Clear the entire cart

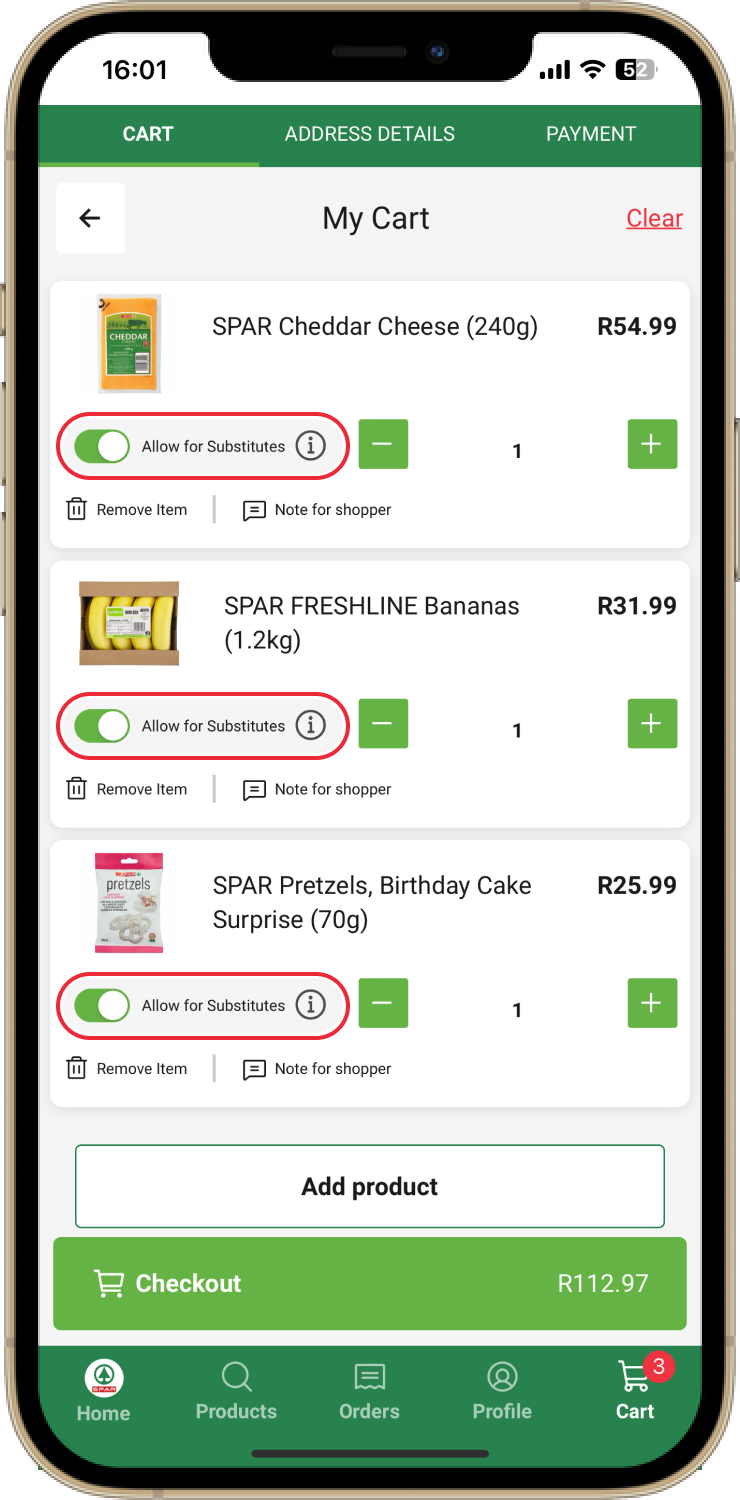(654, 218)
